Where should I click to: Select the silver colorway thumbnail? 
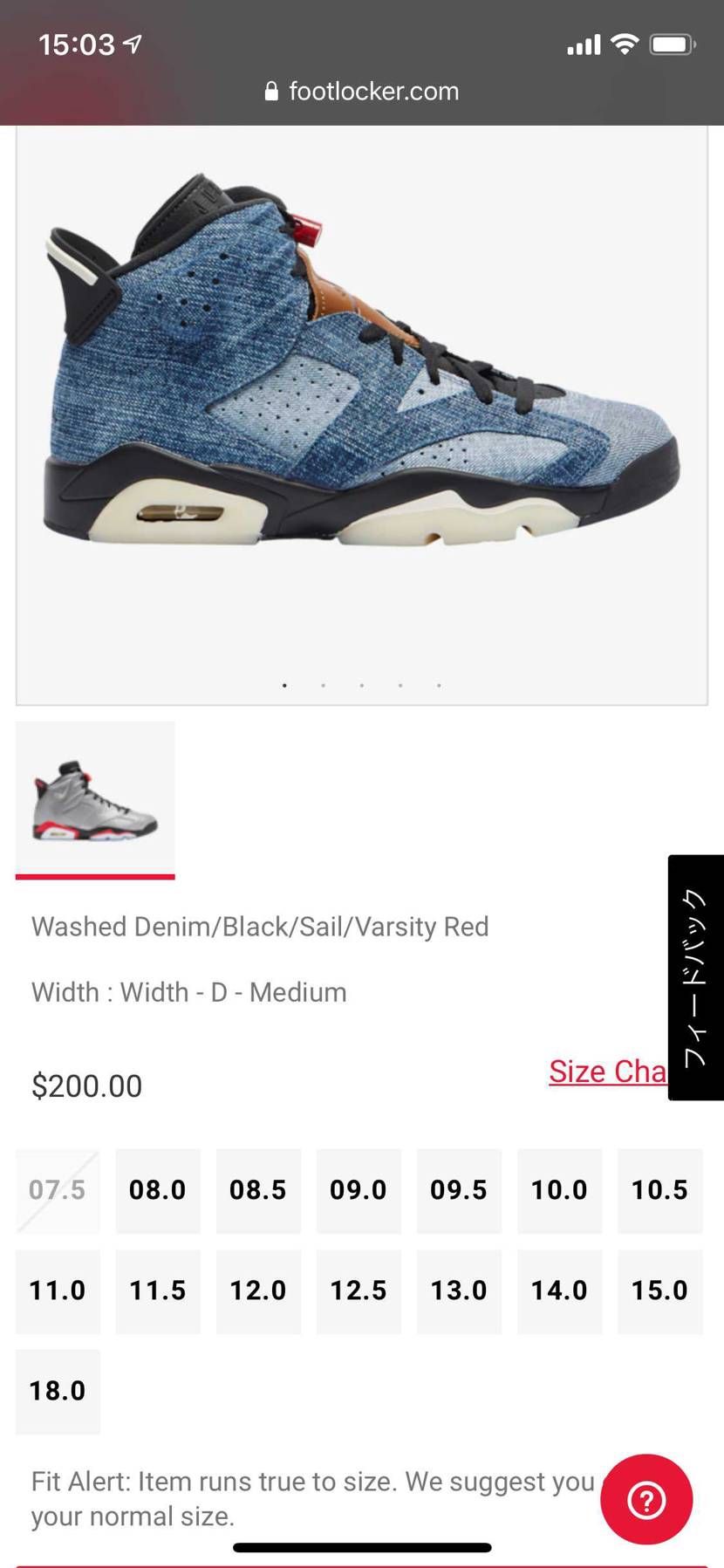click(95, 799)
